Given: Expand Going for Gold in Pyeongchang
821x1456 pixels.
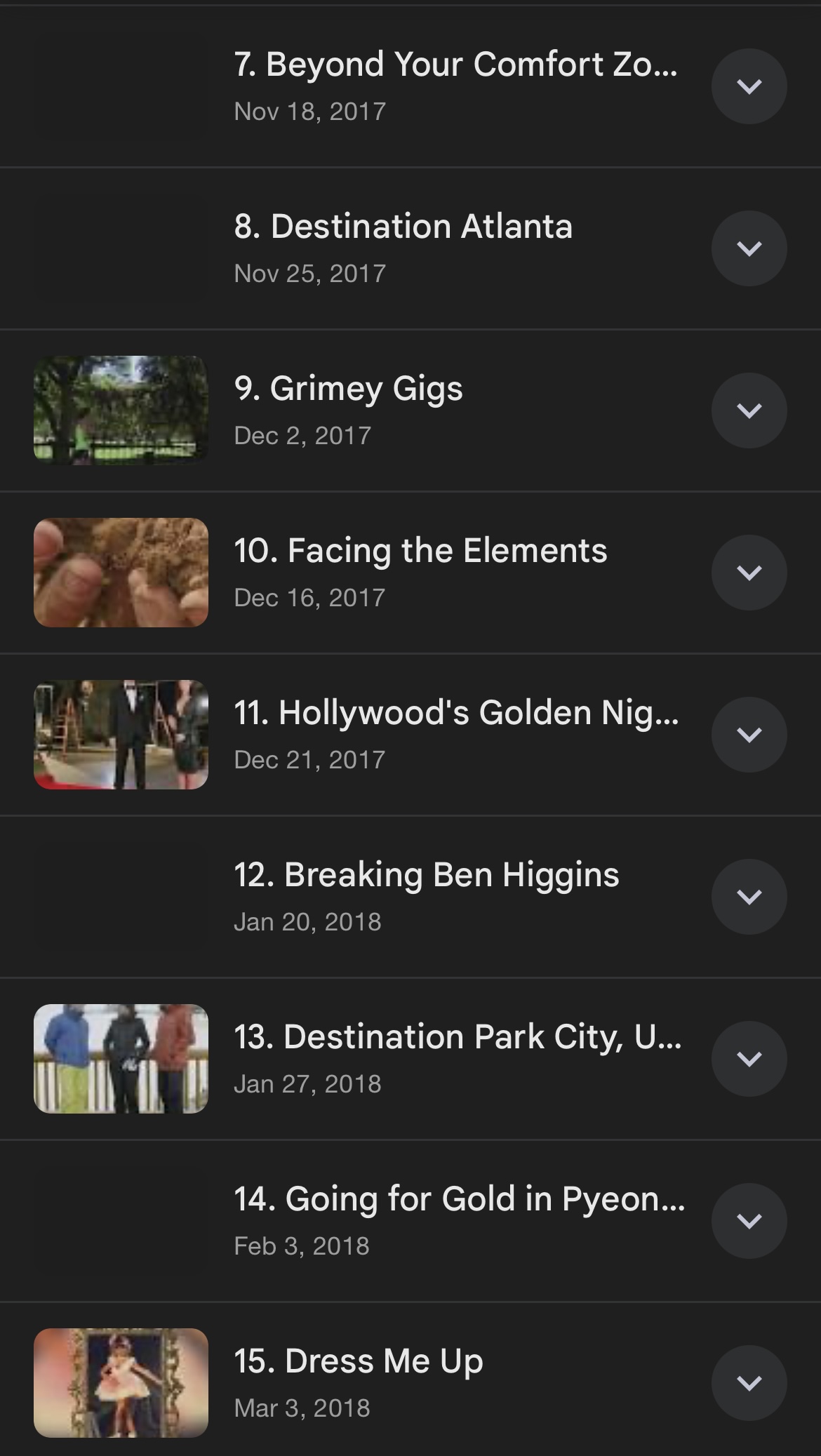Looking at the screenshot, I should (749, 1221).
